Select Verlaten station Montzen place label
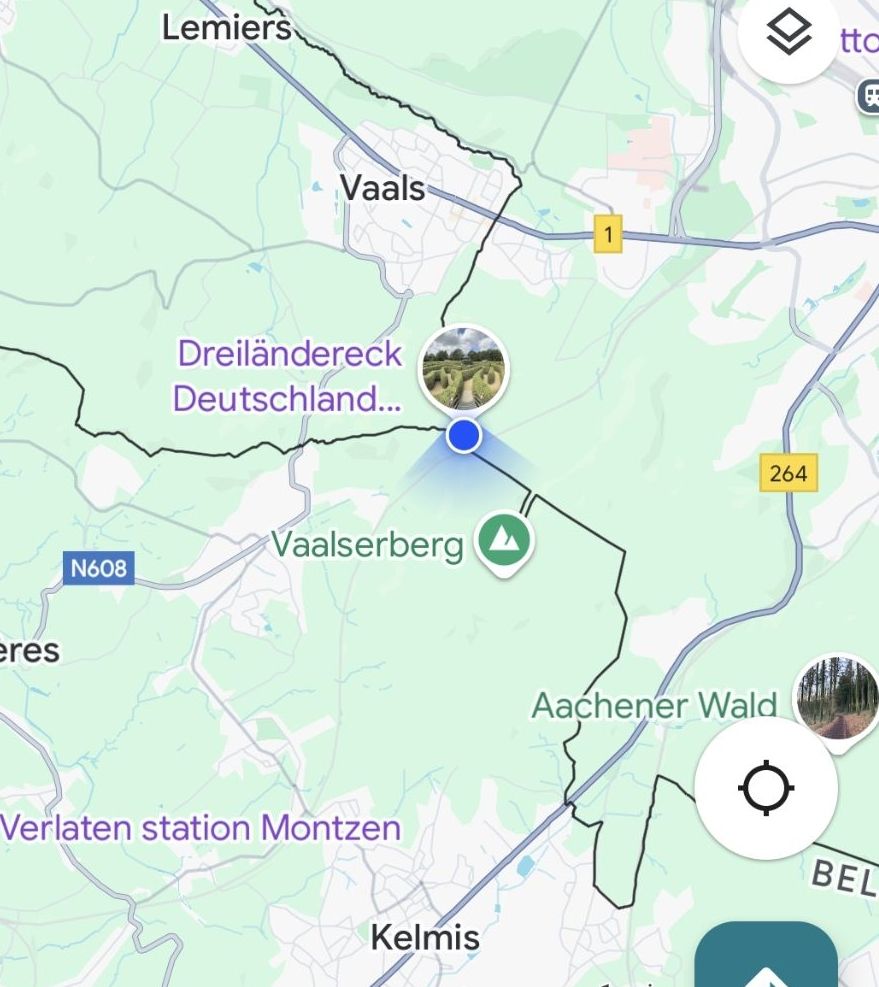The width and height of the screenshot is (879, 987). pyautogui.click(x=200, y=828)
